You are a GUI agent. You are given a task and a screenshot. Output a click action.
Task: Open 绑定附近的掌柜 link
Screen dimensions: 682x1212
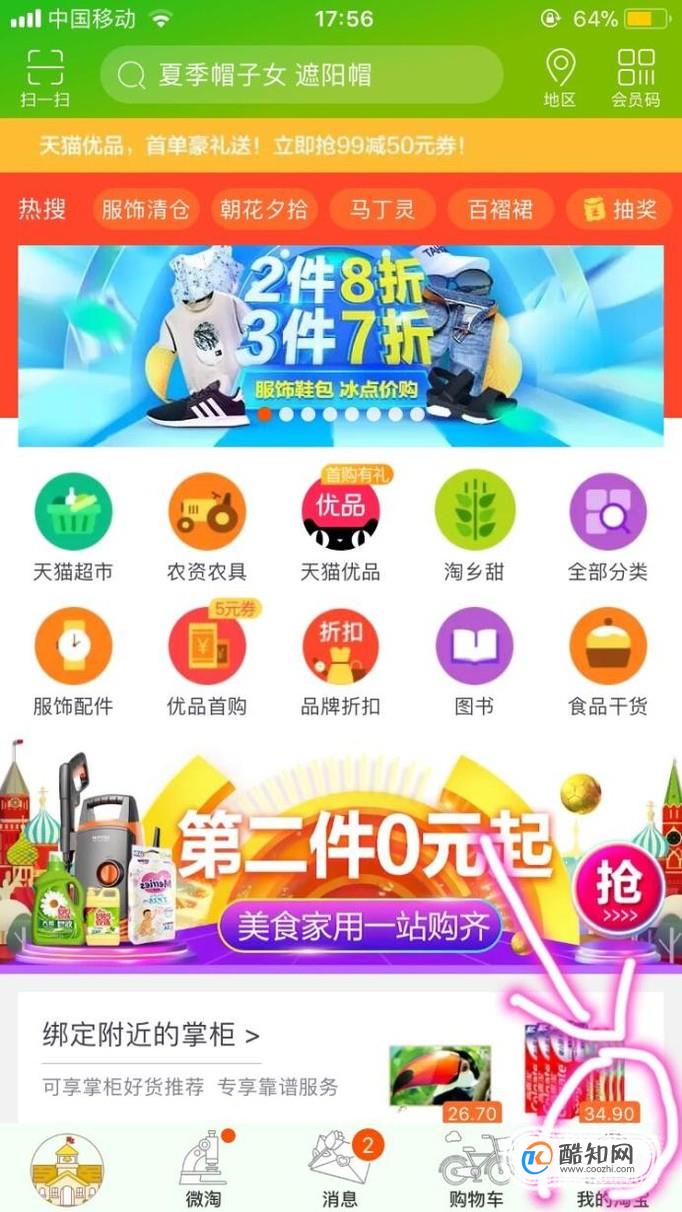(x=150, y=1034)
